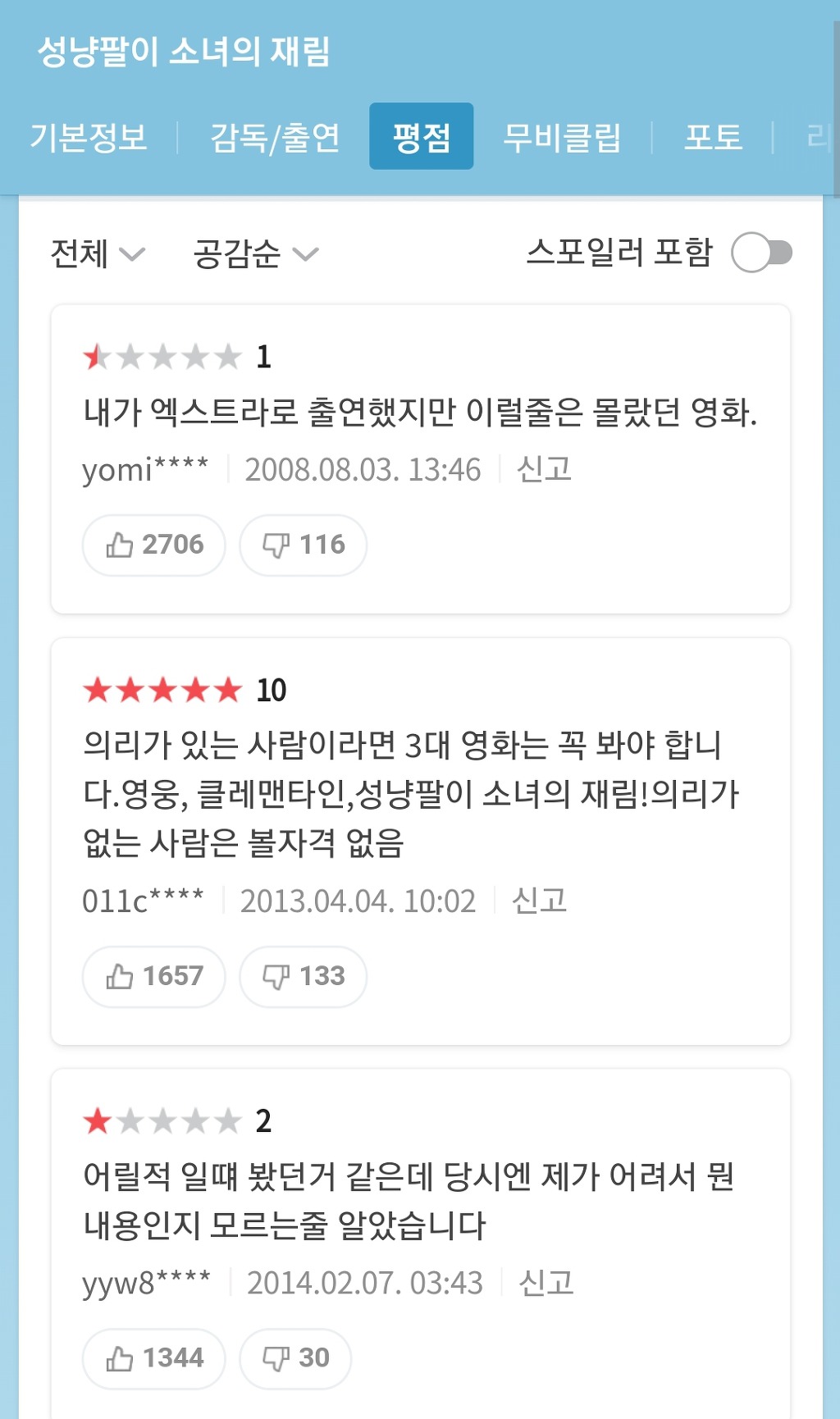Go to the 무비클립 tab
This screenshot has width=840, height=1419.
click(562, 137)
